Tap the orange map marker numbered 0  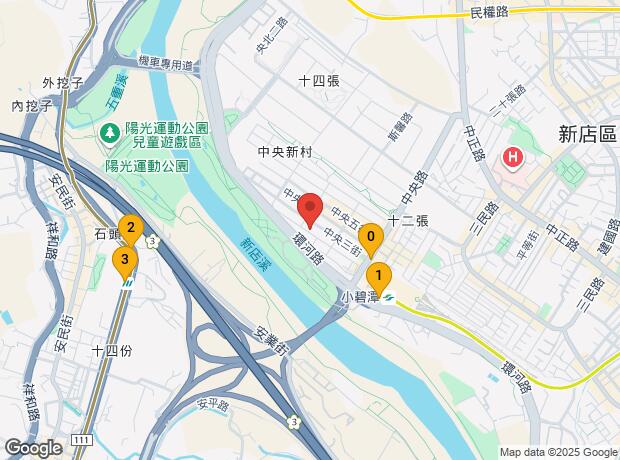point(371,239)
